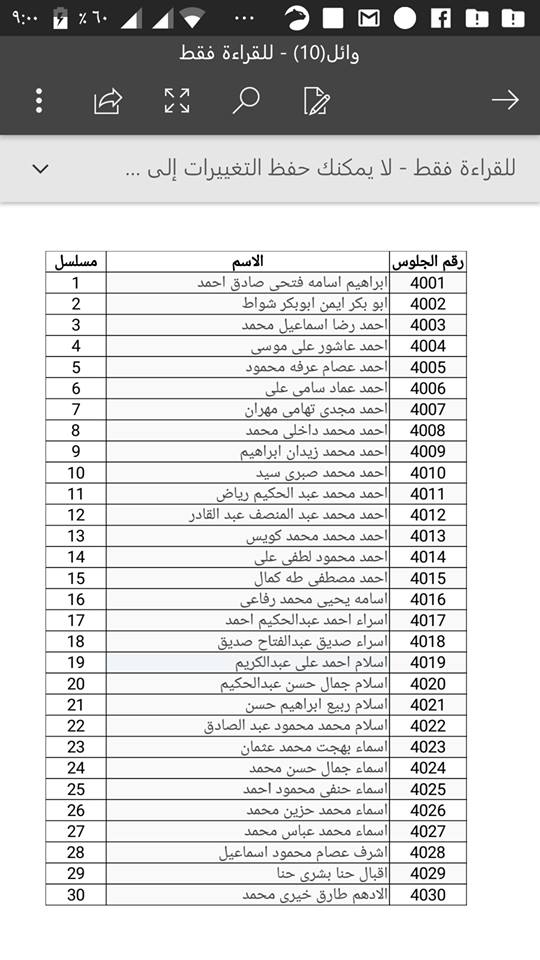Go back using the arrow
540x960 pixels.
coord(505,100)
